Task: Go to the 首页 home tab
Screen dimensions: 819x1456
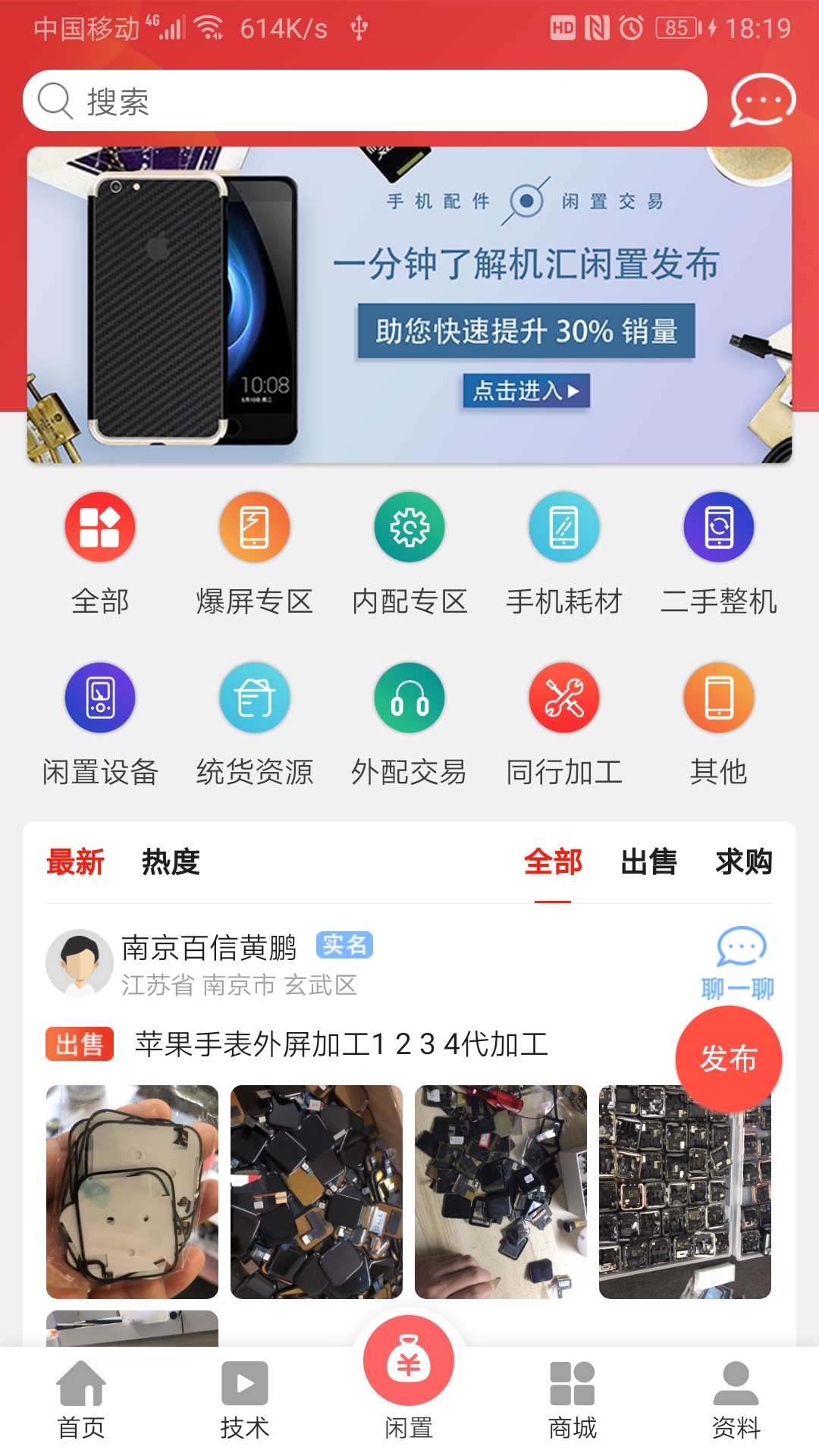Action: click(x=81, y=1400)
